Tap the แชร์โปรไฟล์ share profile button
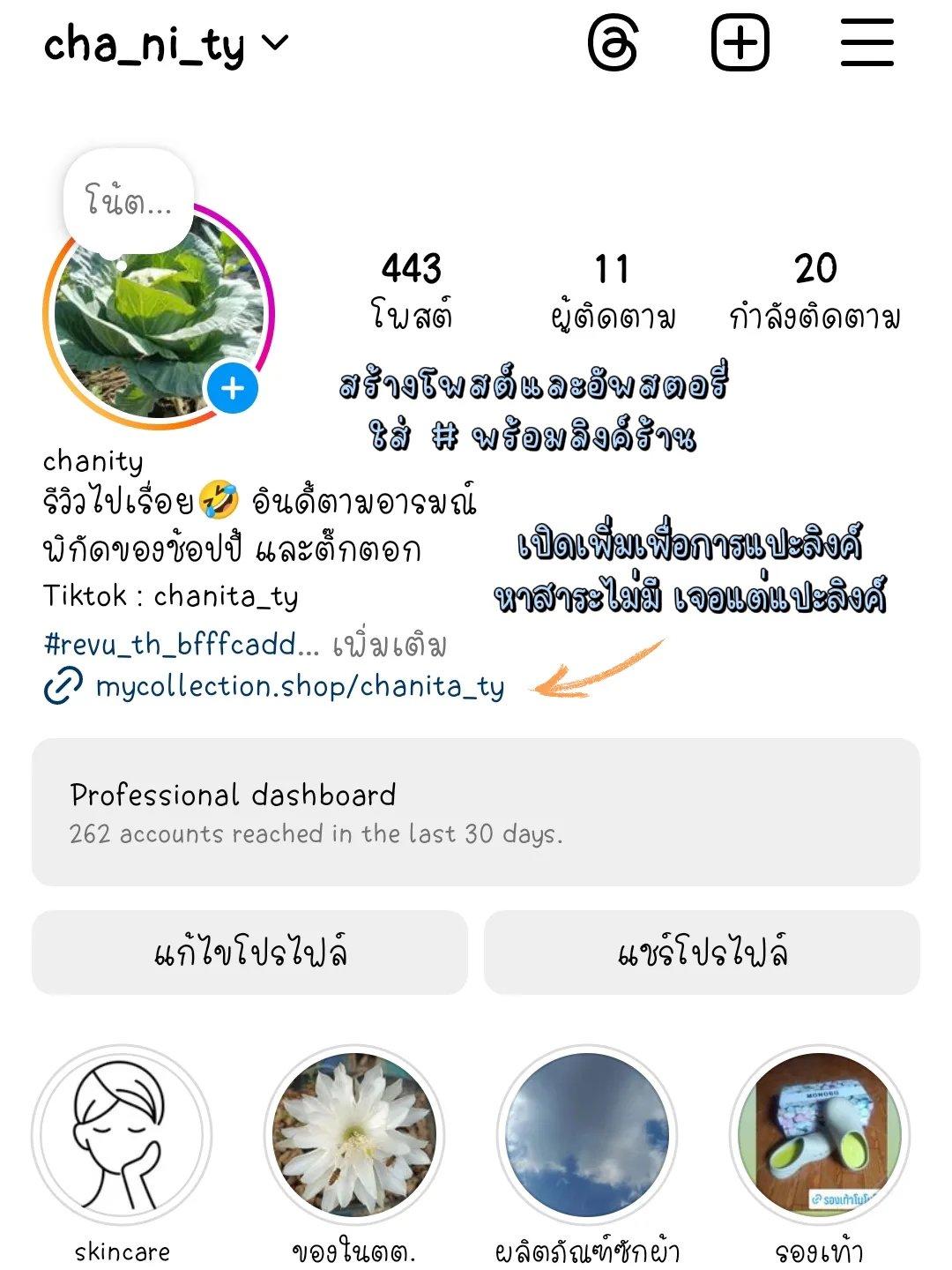The height and width of the screenshot is (1270, 952). pyautogui.click(x=703, y=952)
